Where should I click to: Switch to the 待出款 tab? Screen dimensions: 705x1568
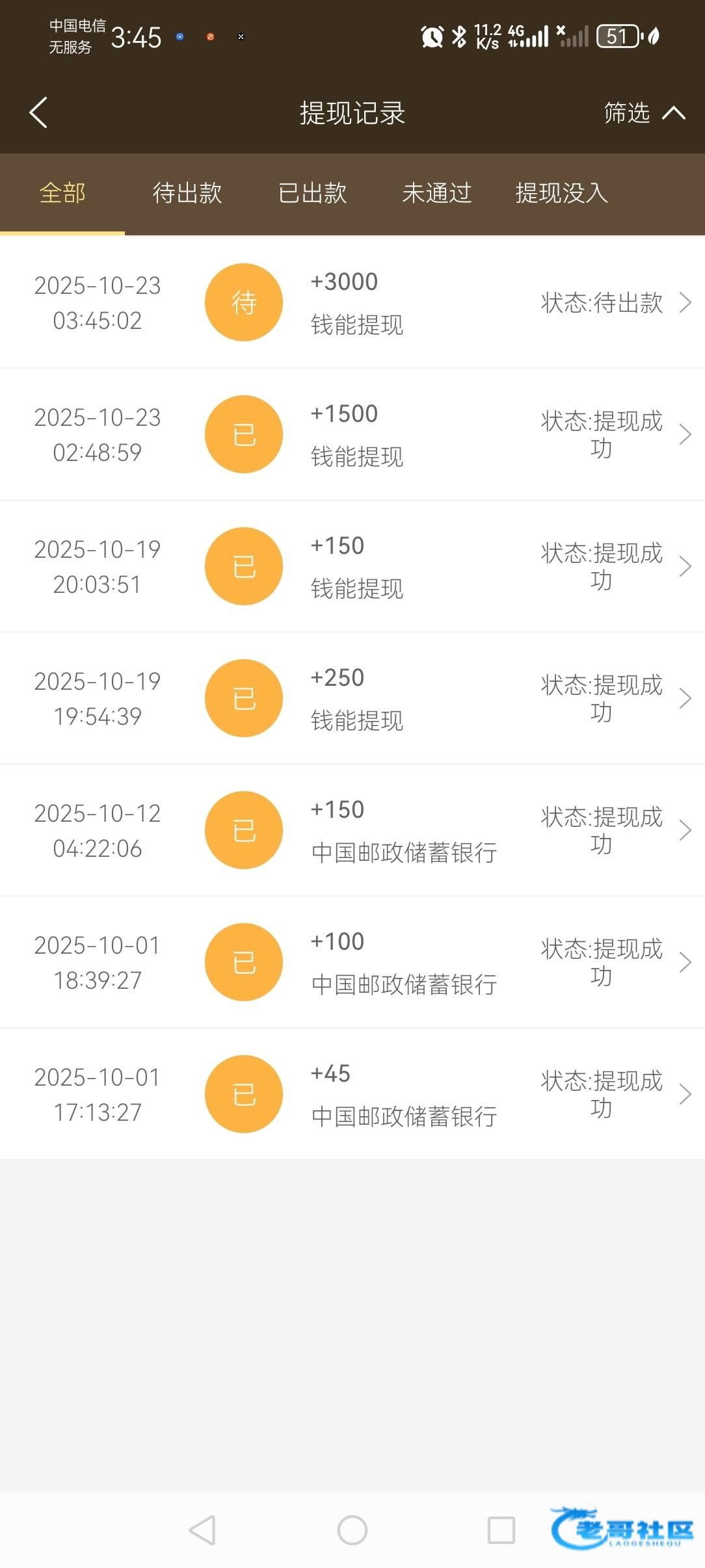[187, 193]
